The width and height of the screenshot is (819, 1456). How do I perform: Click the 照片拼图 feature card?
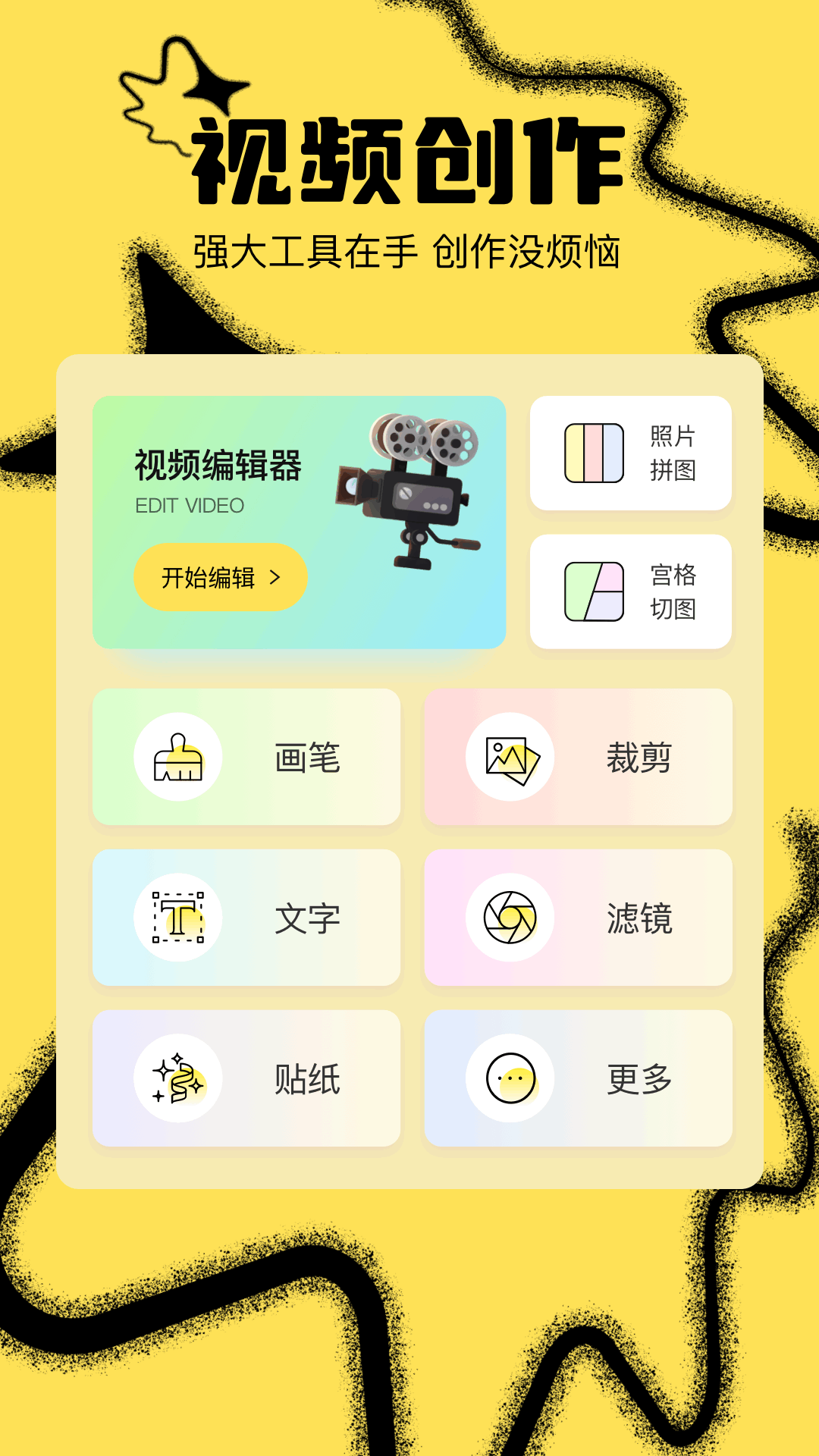pos(632,453)
